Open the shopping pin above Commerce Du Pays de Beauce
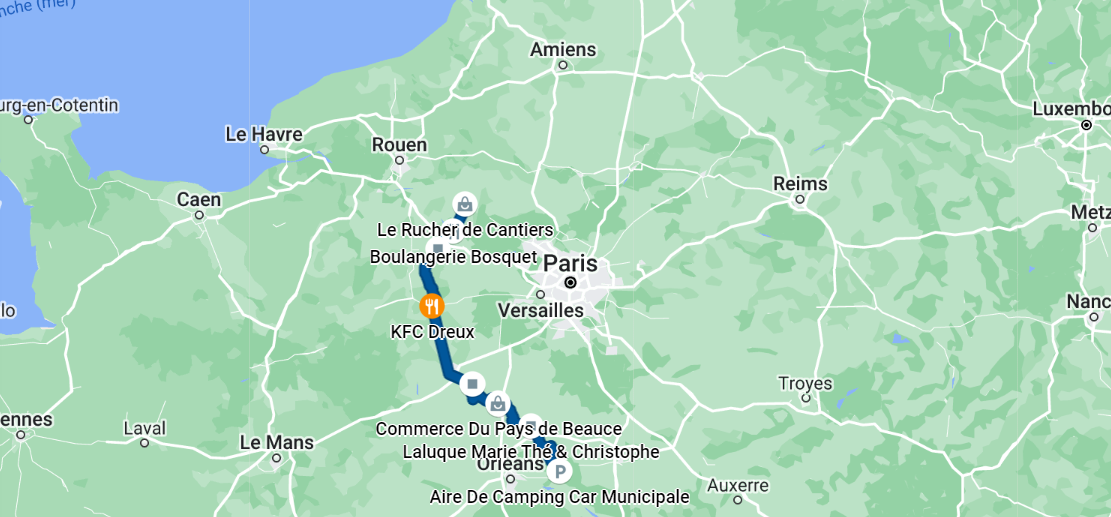1111x517 pixels. [497, 404]
